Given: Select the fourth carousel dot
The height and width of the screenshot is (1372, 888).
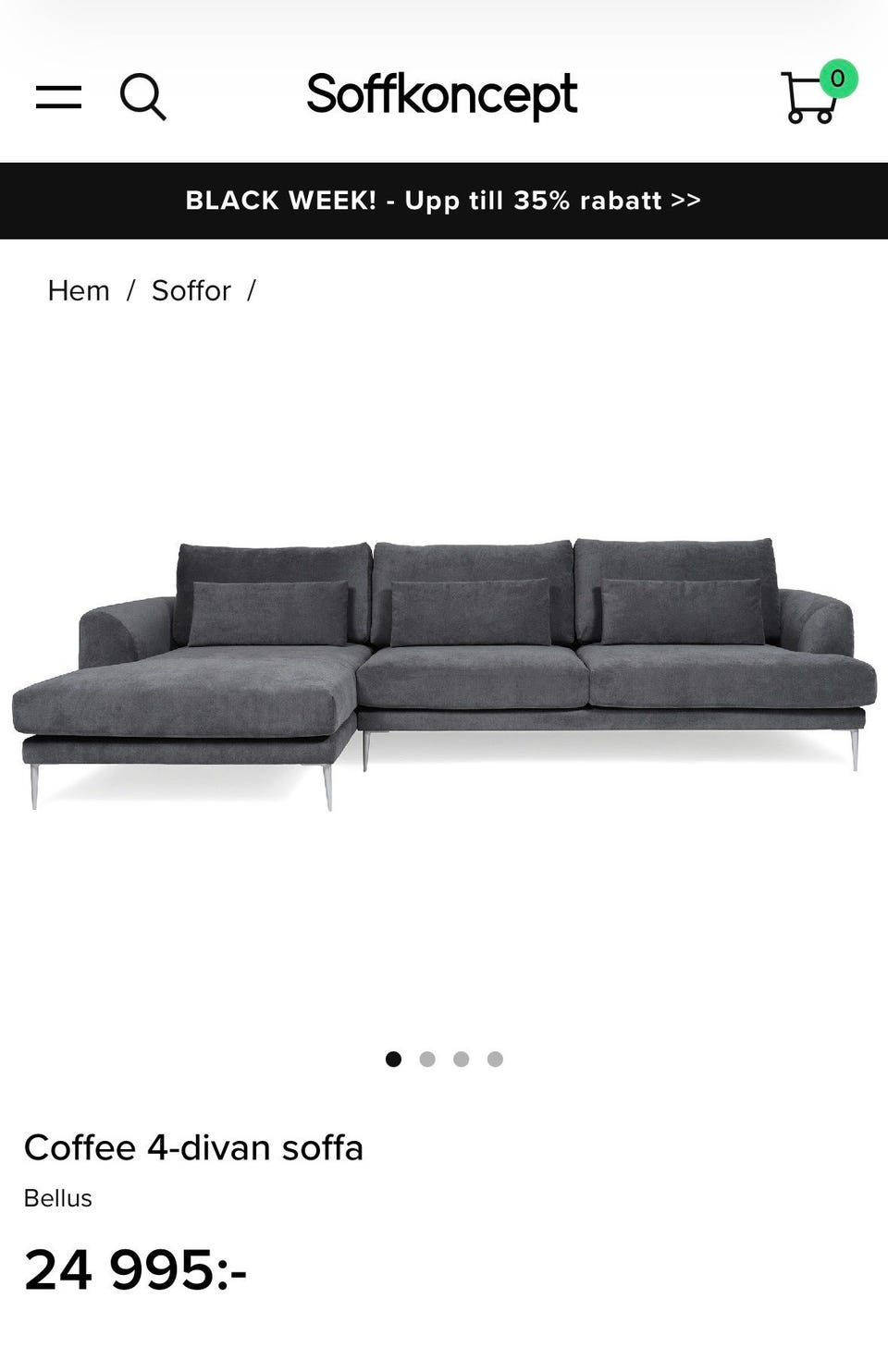Looking at the screenshot, I should (x=496, y=1059).
